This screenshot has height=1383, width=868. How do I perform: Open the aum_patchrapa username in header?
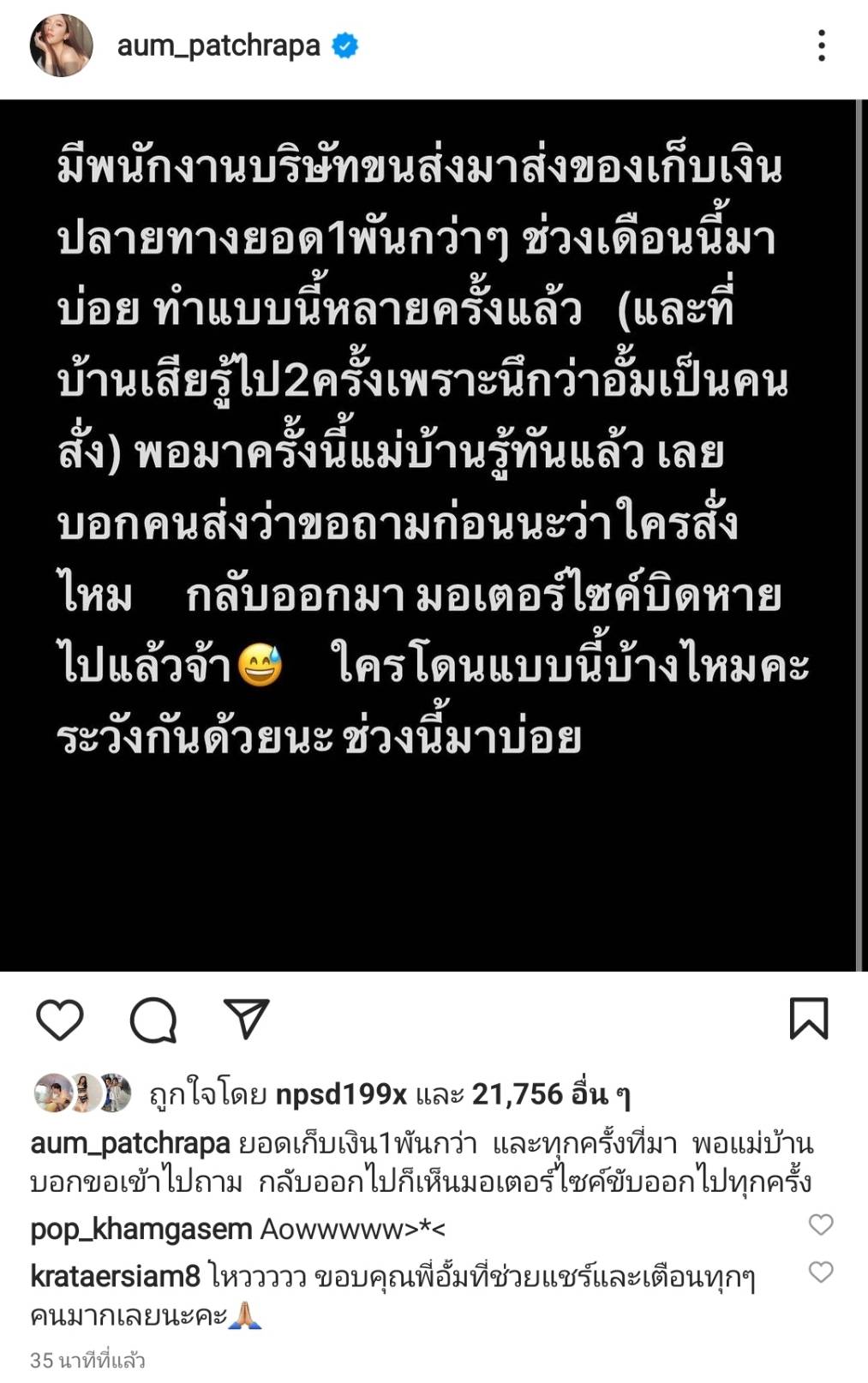[218, 45]
